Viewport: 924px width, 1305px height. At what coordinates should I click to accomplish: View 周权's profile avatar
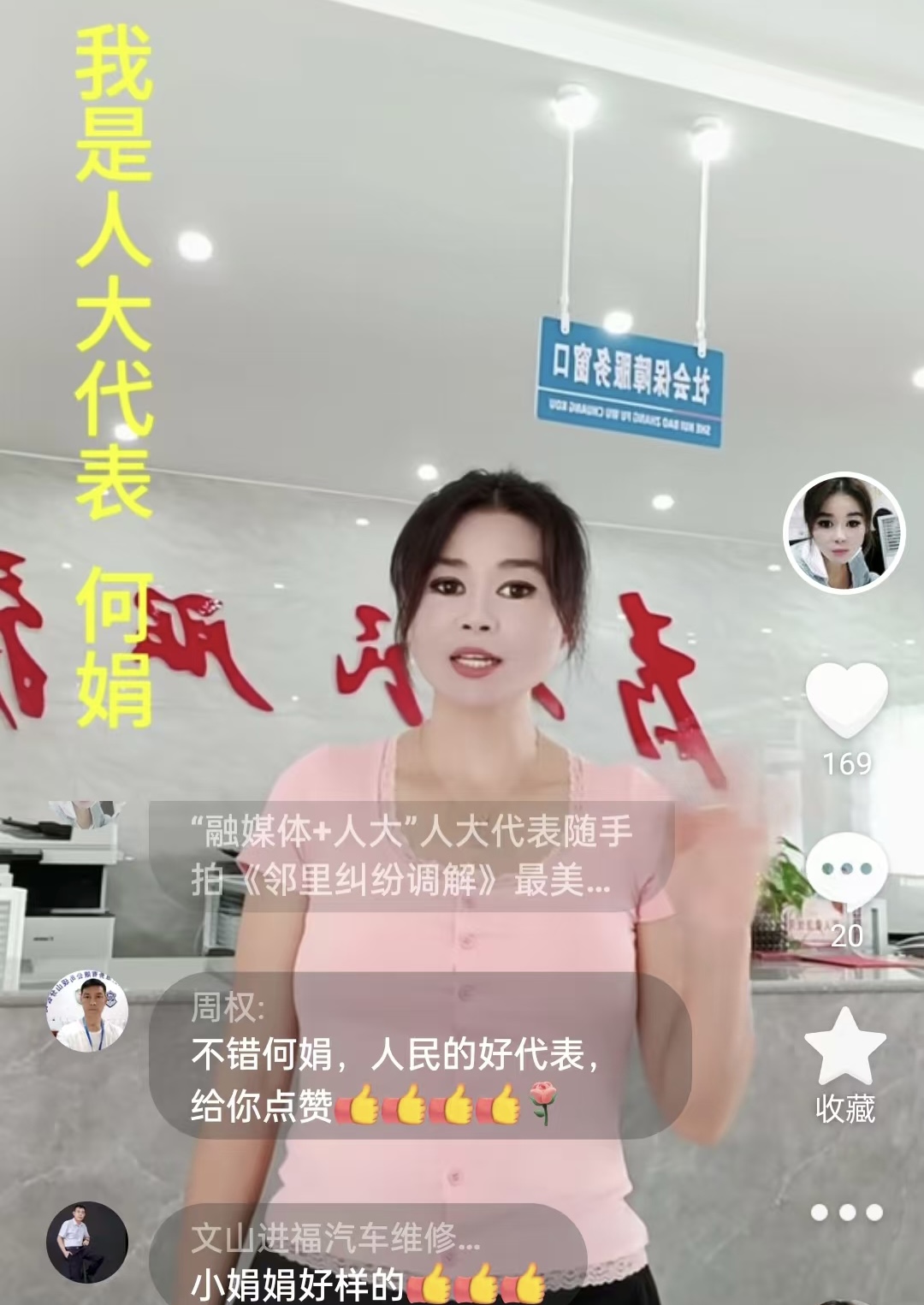pyautogui.click(x=86, y=1011)
